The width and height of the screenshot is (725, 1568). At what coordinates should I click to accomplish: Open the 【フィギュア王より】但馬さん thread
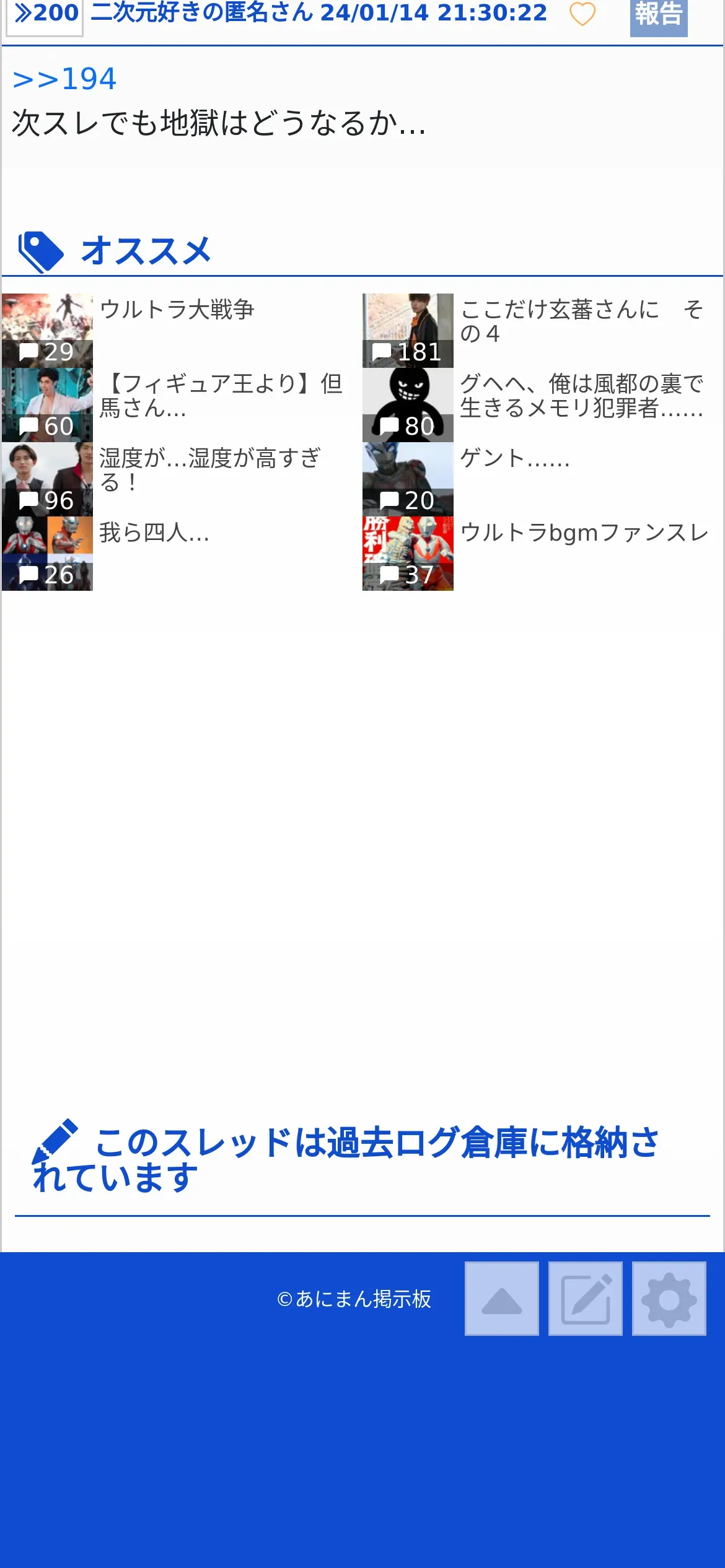tap(220, 395)
